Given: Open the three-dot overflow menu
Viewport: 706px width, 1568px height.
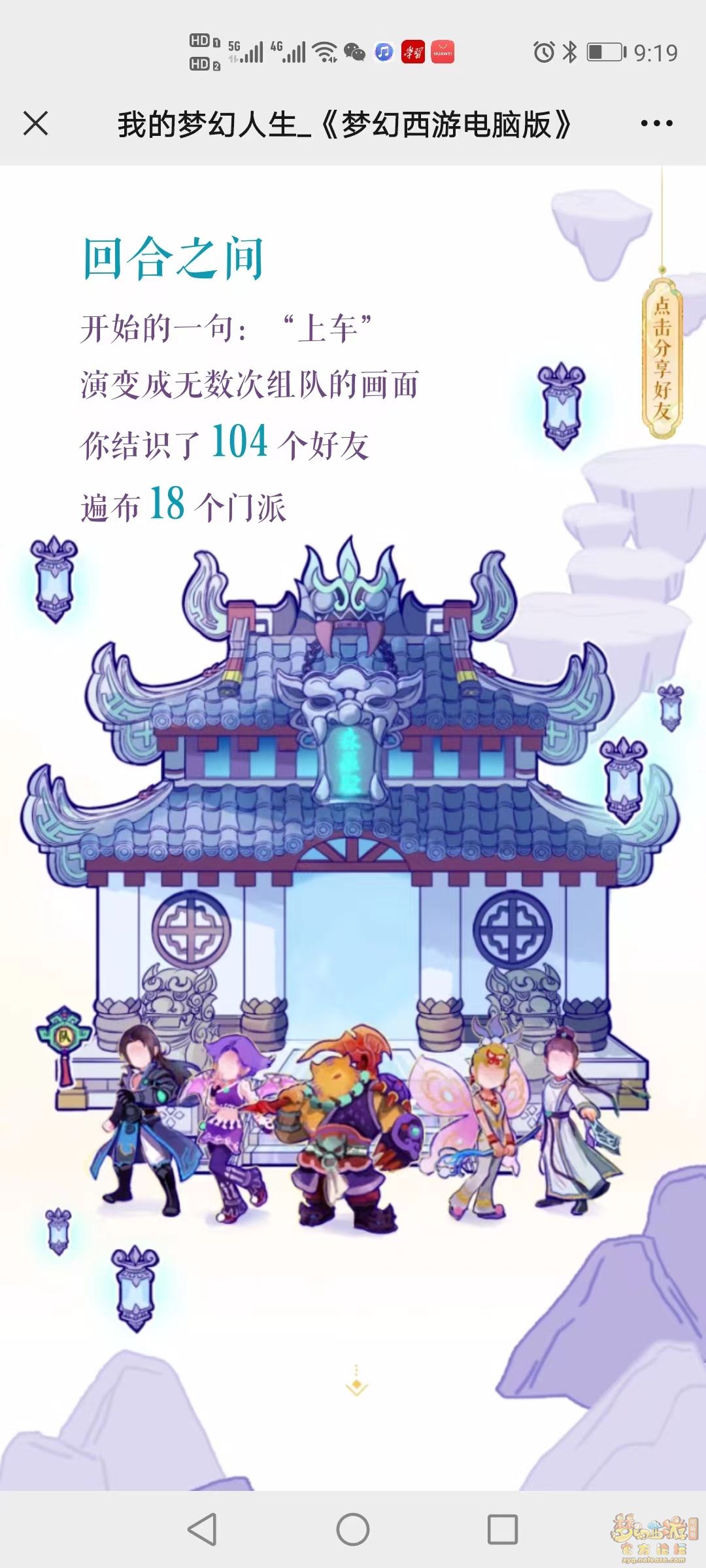Looking at the screenshot, I should click(656, 123).
